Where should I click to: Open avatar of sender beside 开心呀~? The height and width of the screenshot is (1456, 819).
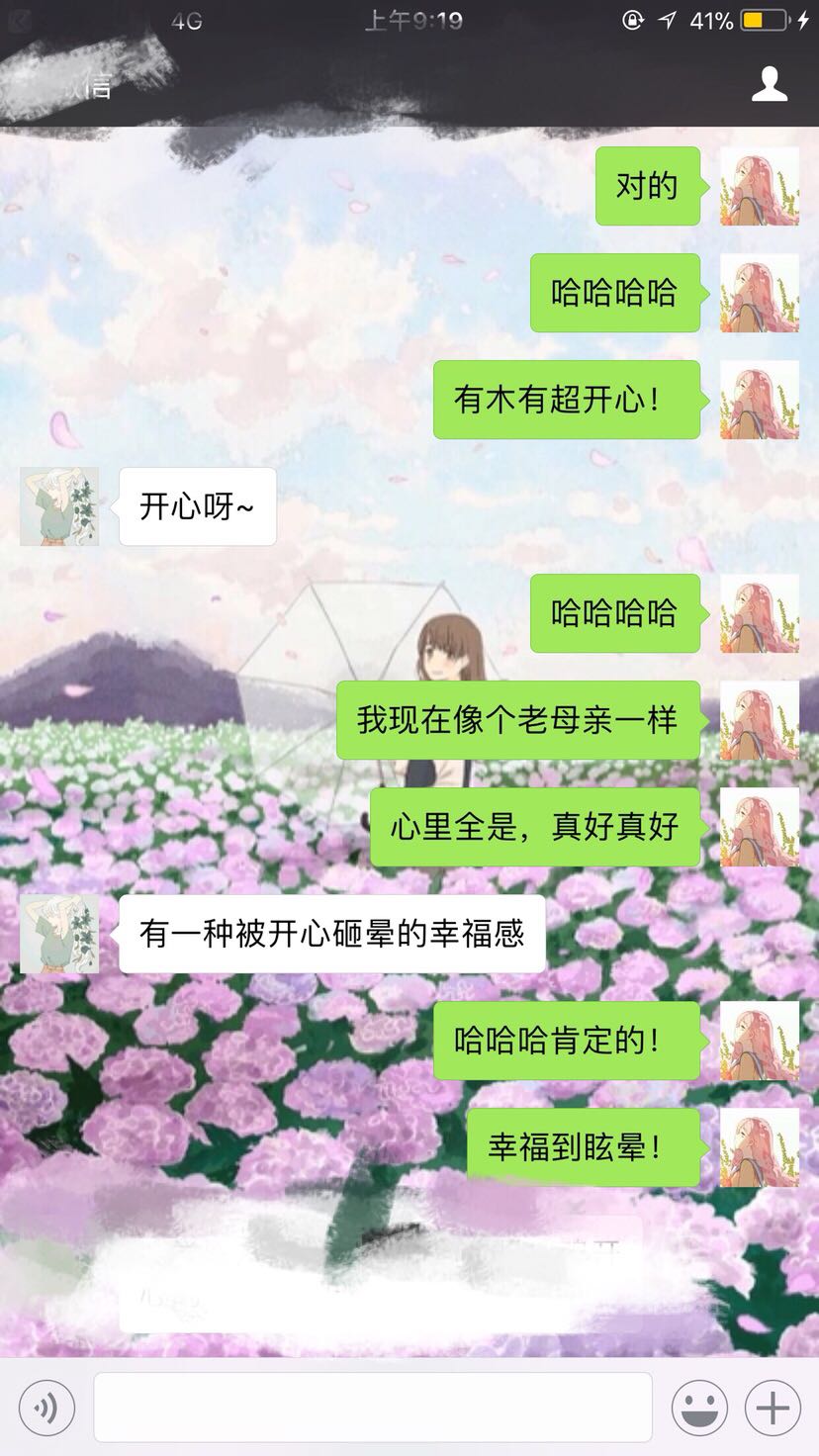[59, 506]
